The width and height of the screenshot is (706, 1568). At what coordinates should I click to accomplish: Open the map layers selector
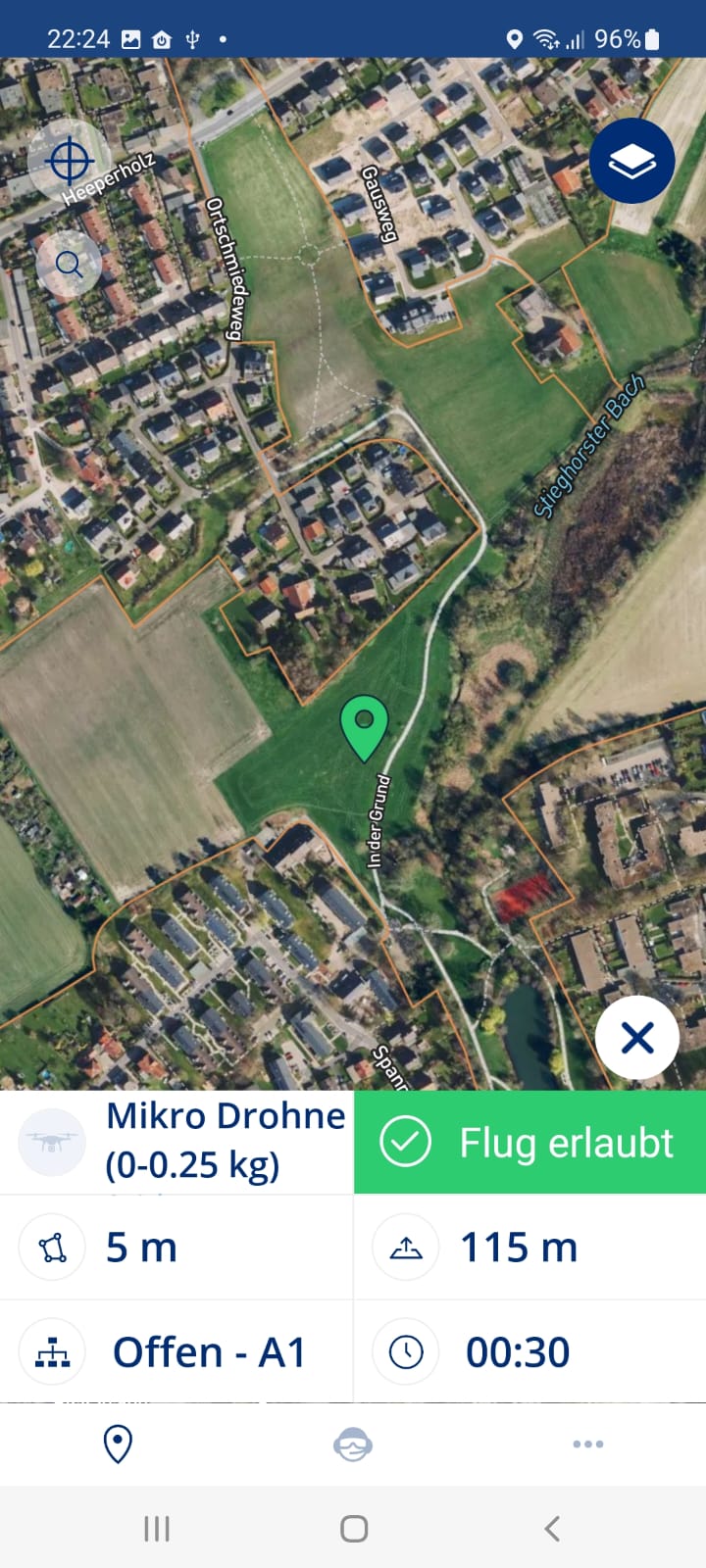(x=631, y=162)
